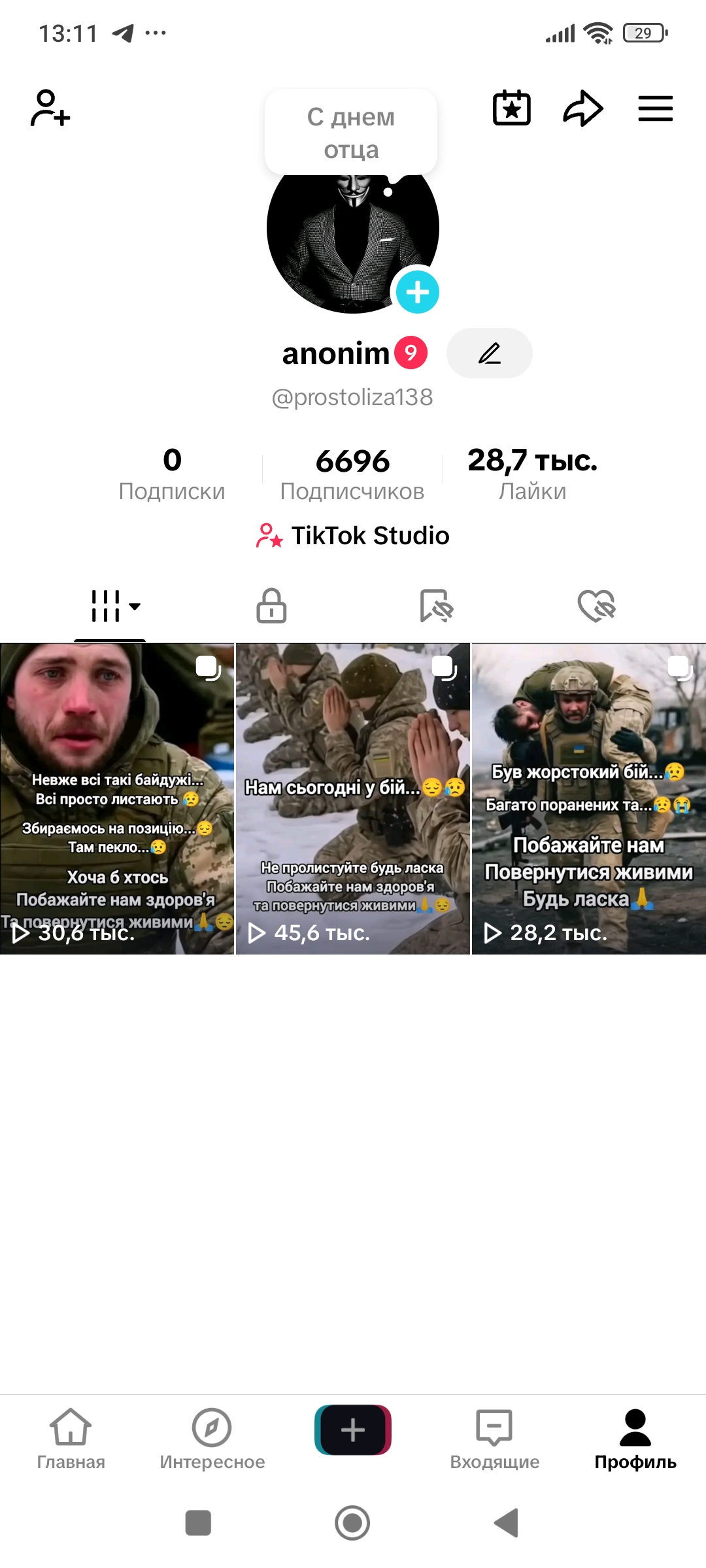Open the add friends icon

point(50,108)
